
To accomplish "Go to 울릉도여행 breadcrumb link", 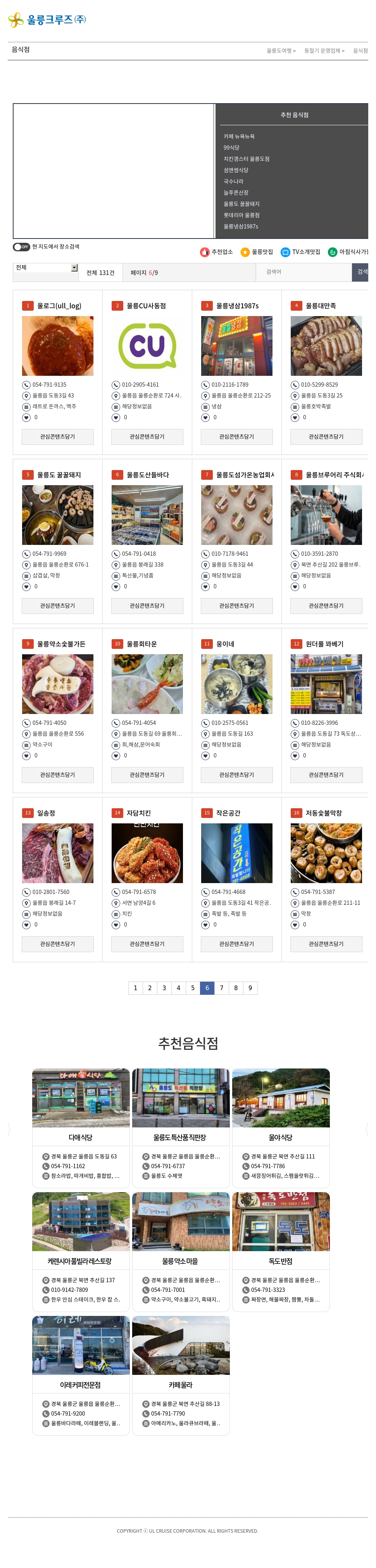I will (281, 50).
